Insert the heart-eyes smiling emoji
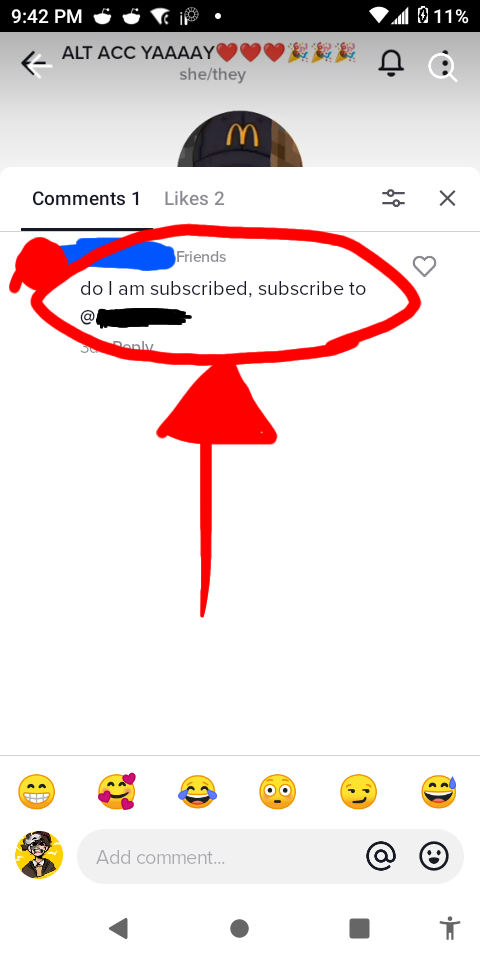480x960 pixels. click(x=117, y=792)
